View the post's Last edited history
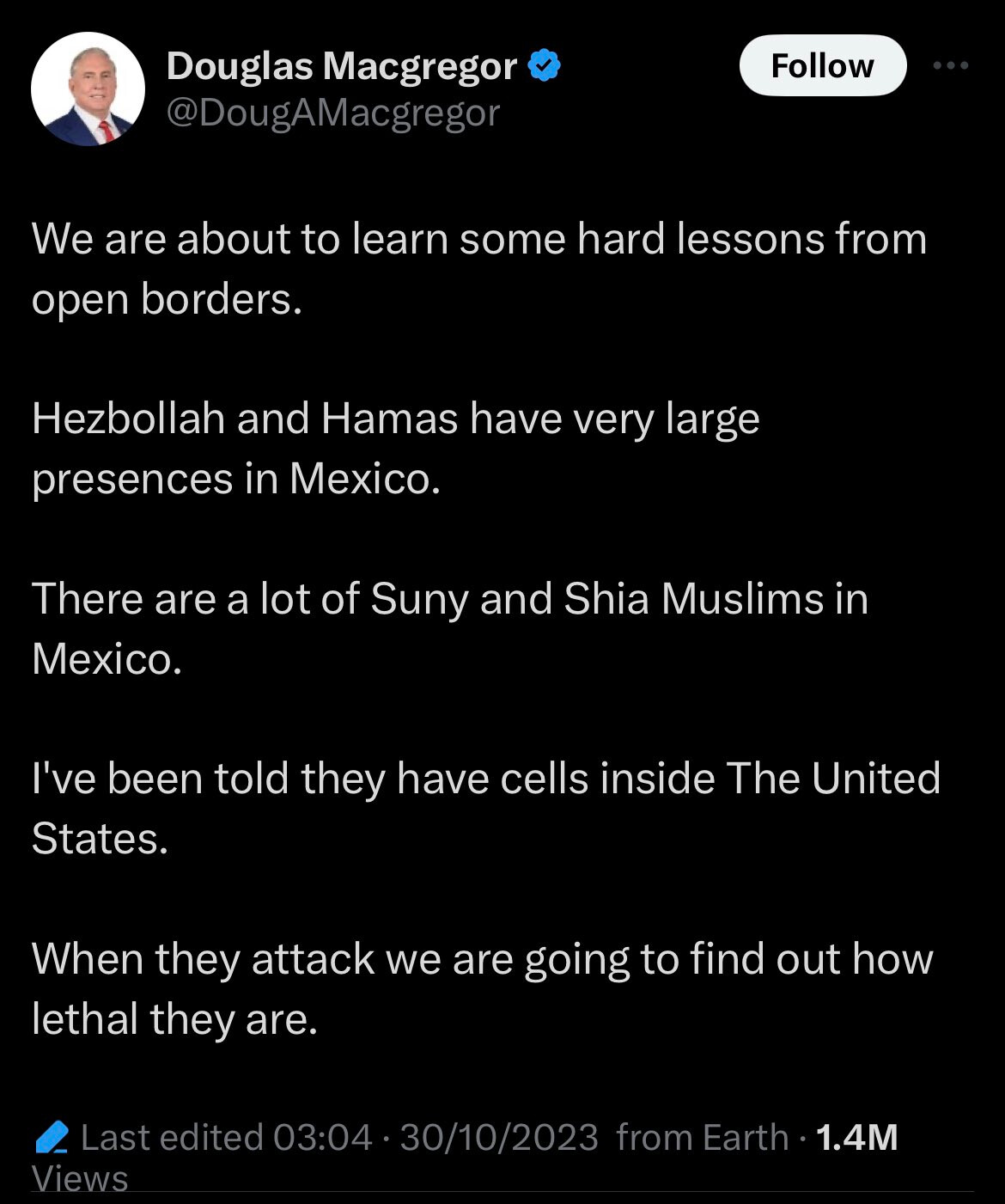1005x1204 pixels. (204, 1137)
